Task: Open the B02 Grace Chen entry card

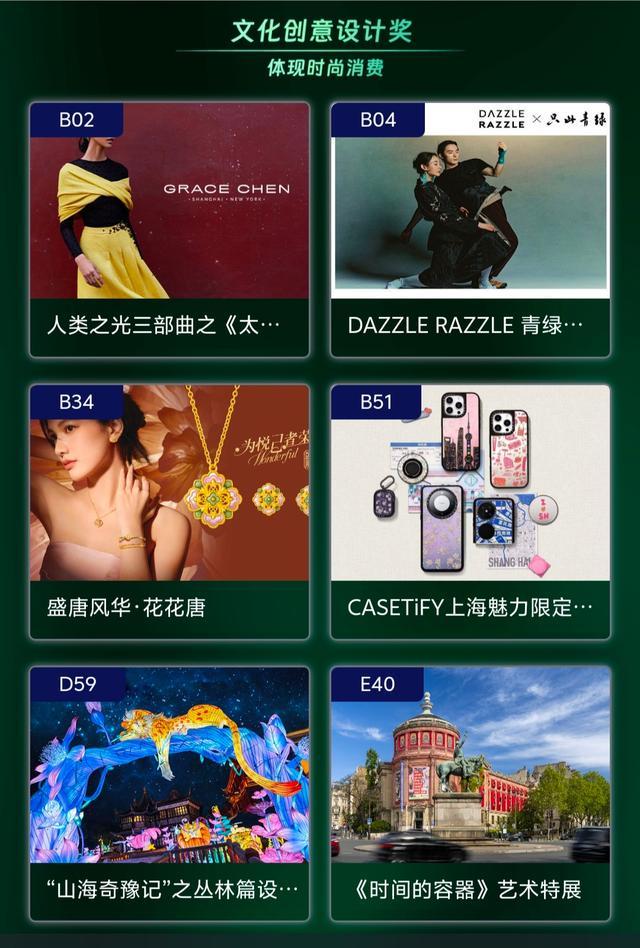Action: [x=169, y=228]
